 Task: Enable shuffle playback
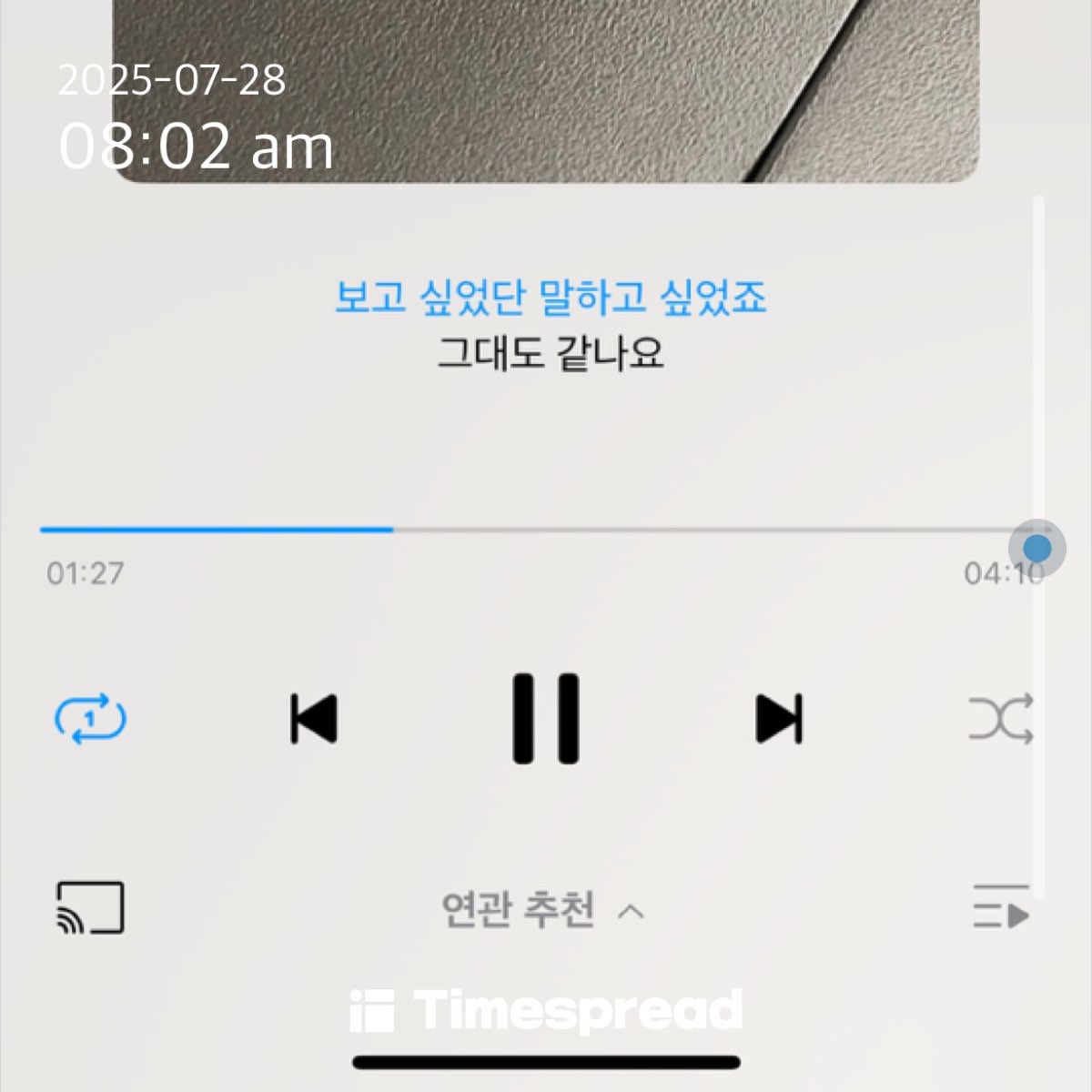tap(1001, 719)
